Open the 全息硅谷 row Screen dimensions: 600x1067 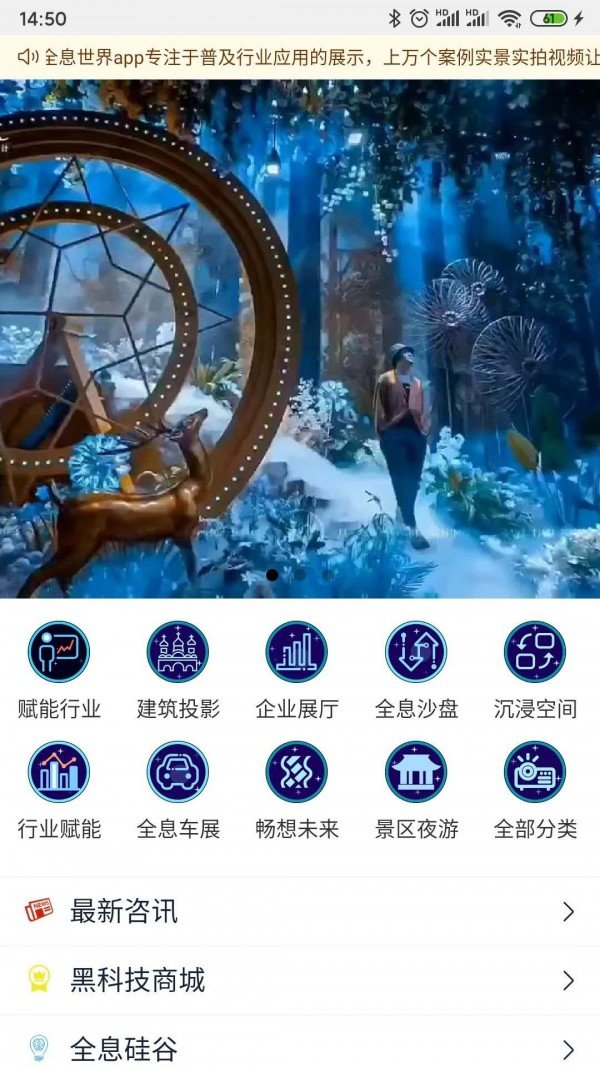[x=300, y=1047]
